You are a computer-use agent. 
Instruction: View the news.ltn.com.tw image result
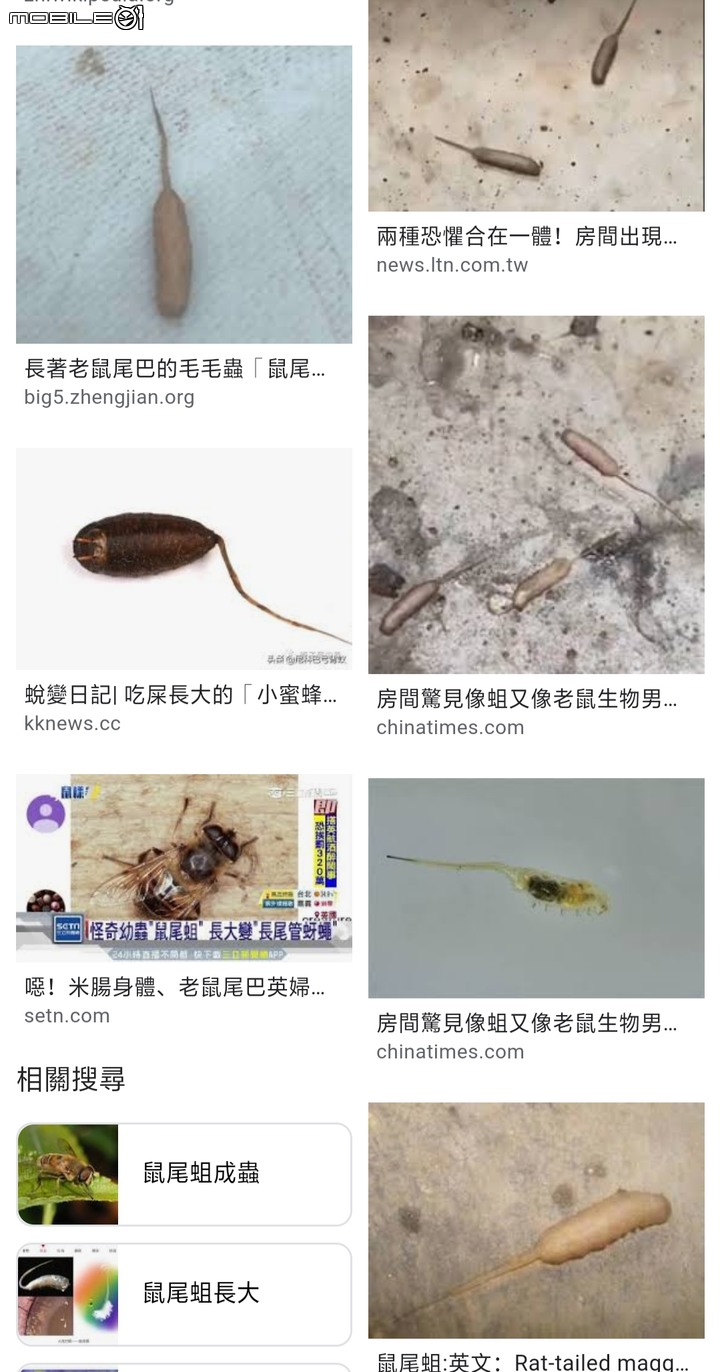click(536, 105)
